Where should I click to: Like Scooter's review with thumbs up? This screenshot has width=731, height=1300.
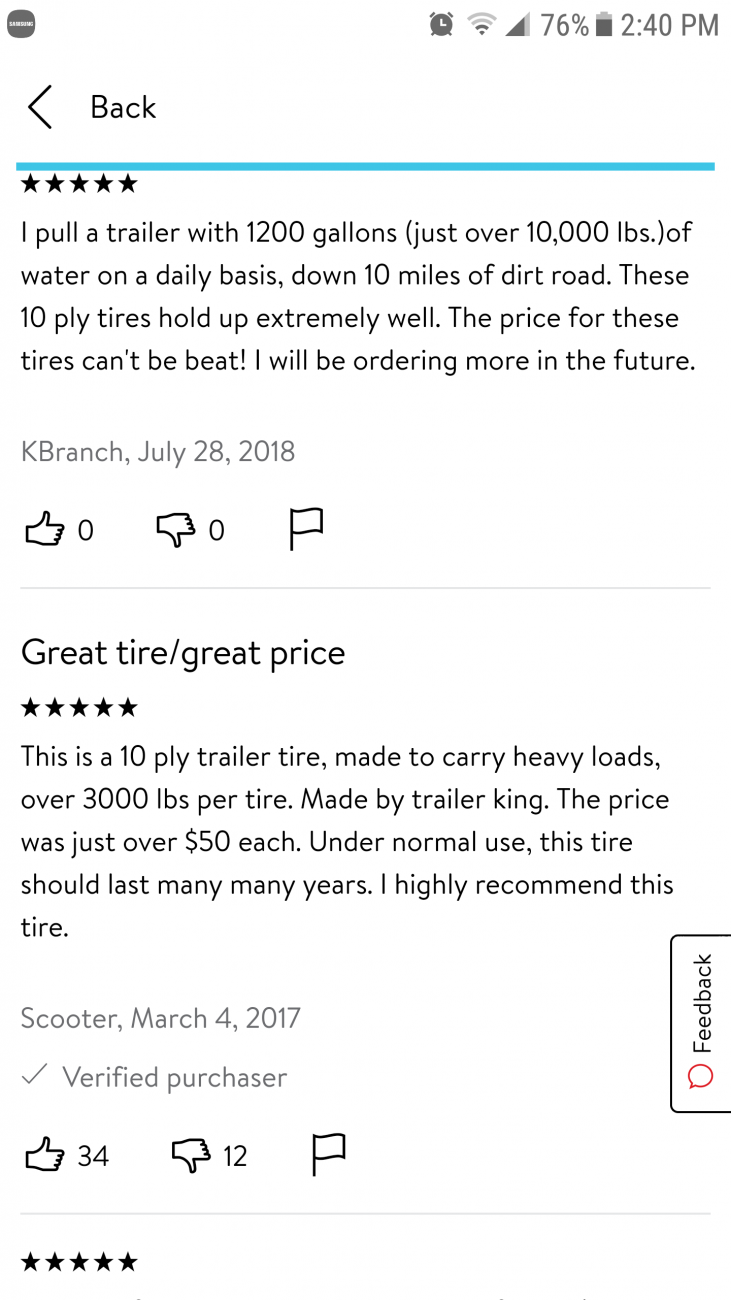click(x=43, y=1156)
